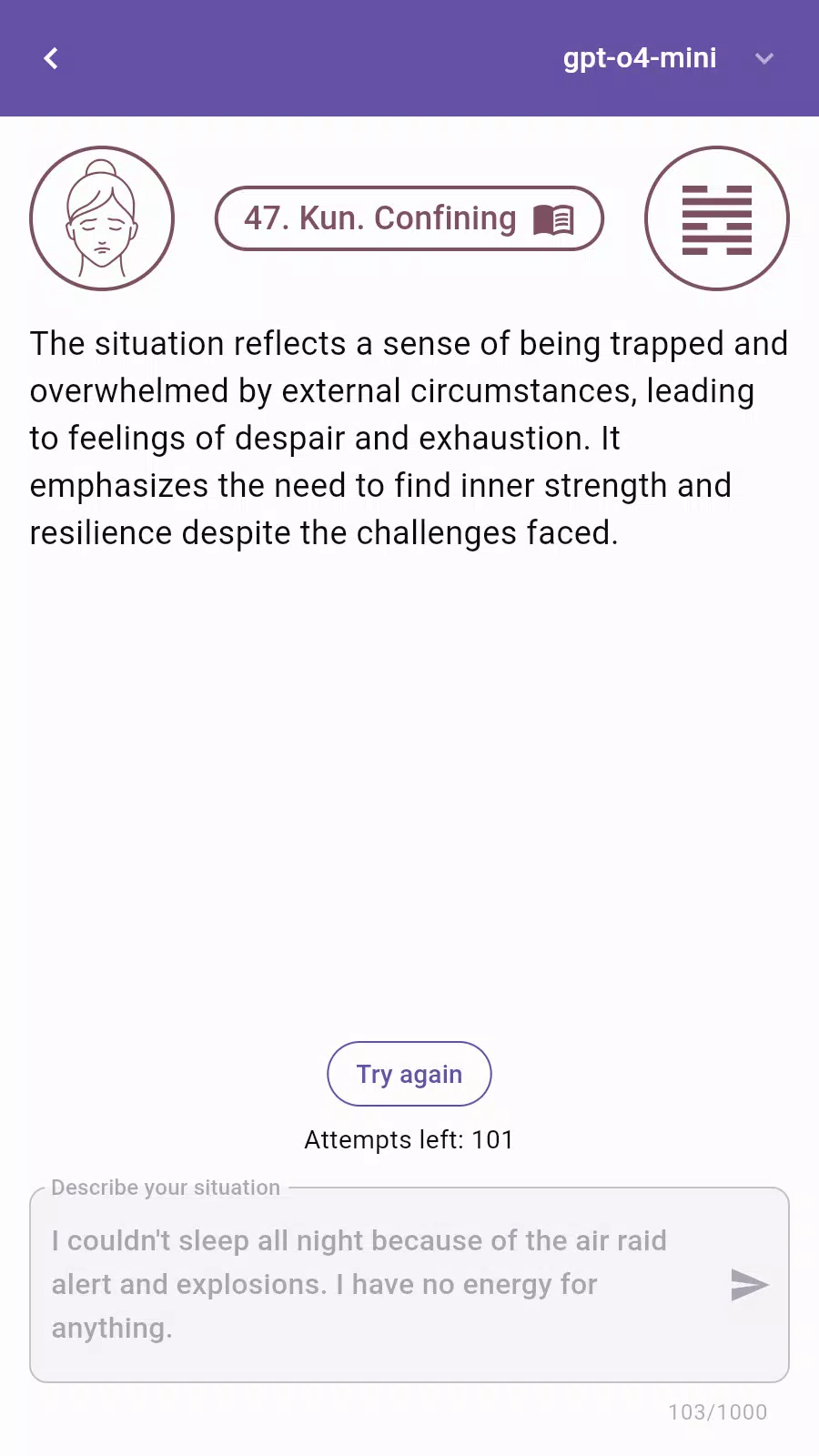Open the 47. Kun. Confining hexagram reading
819x1456 pixels.
(x=409, y=218)
